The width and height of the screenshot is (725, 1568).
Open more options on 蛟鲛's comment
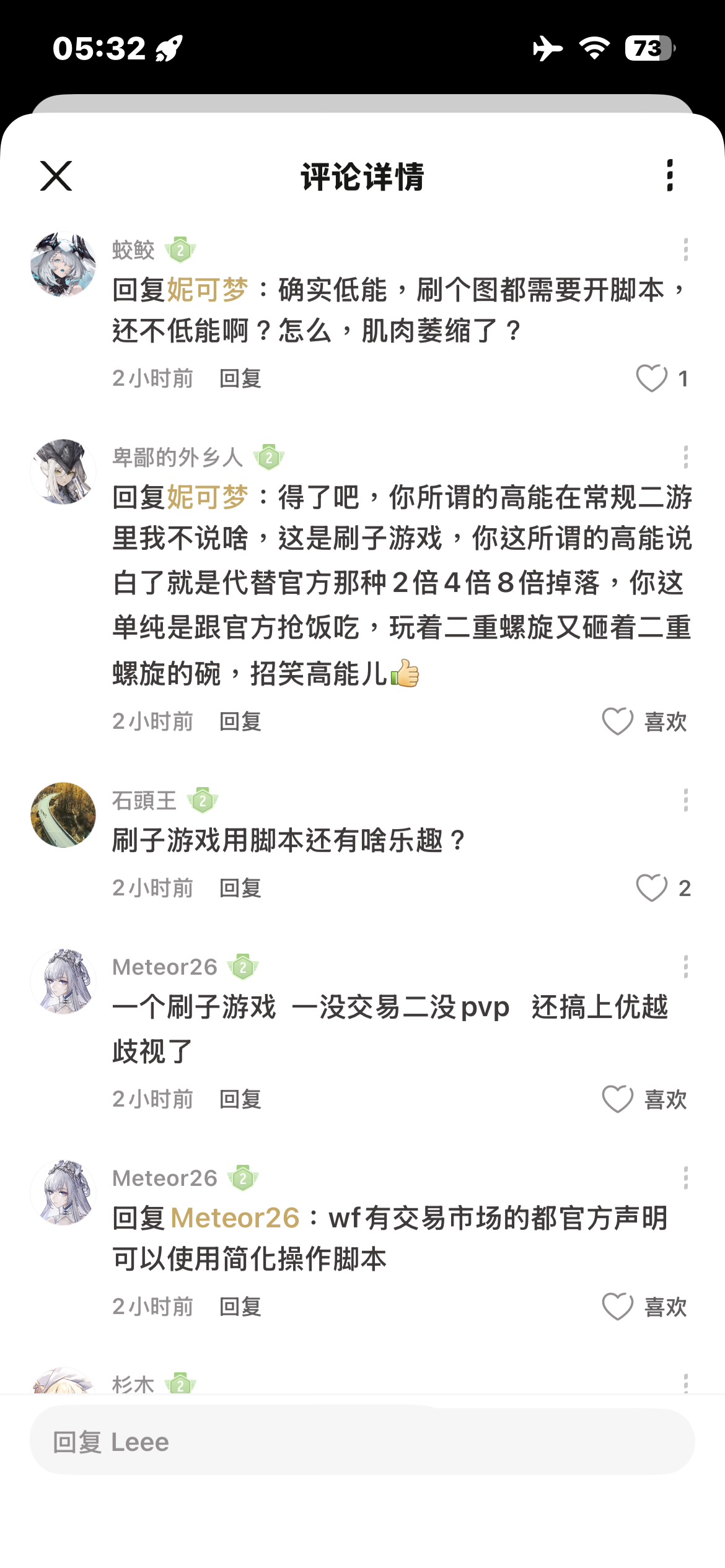tap(685, 250)
